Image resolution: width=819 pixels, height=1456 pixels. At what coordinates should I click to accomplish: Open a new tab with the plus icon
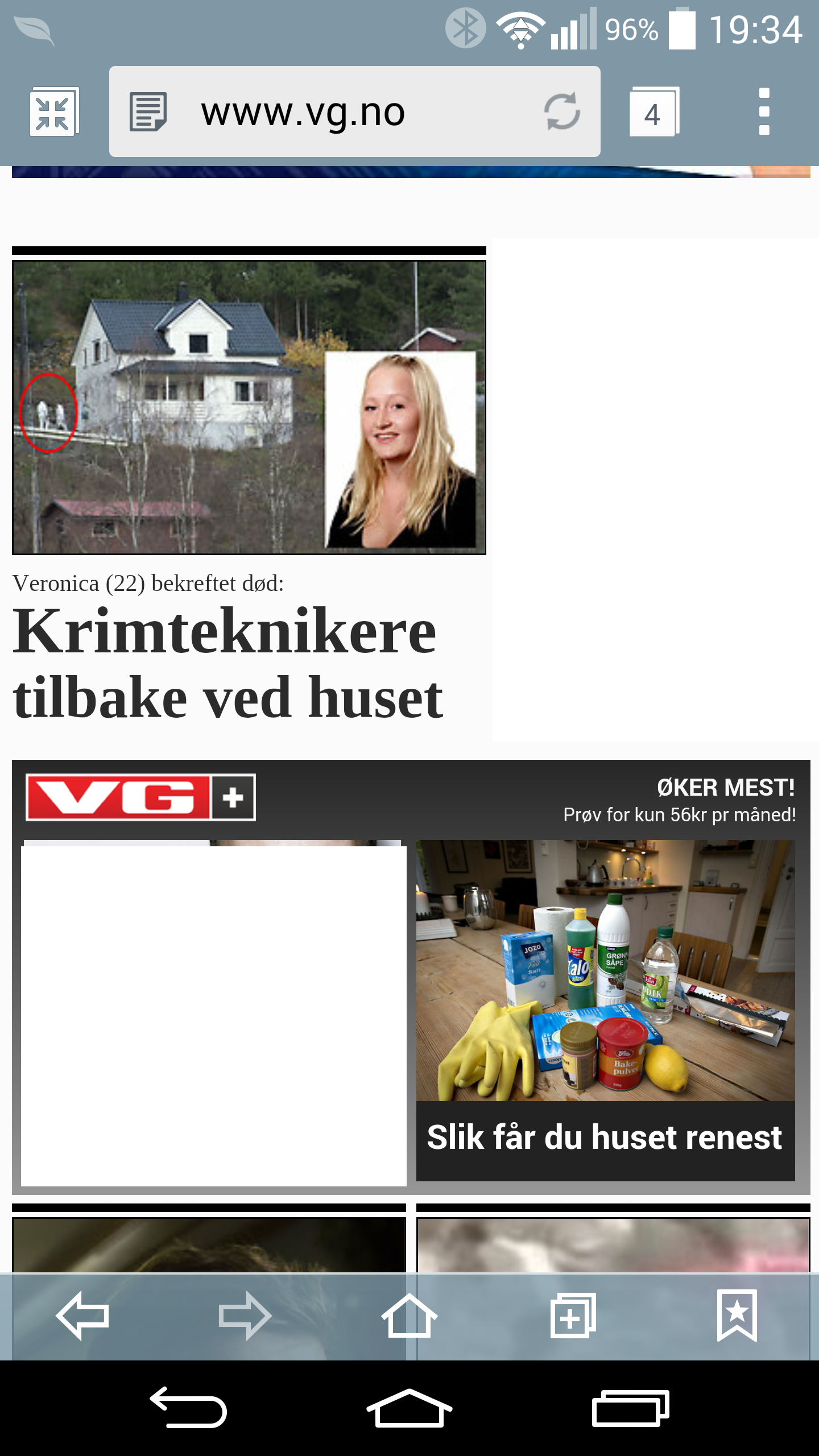pyautogui.click(x=573, y=1315)
